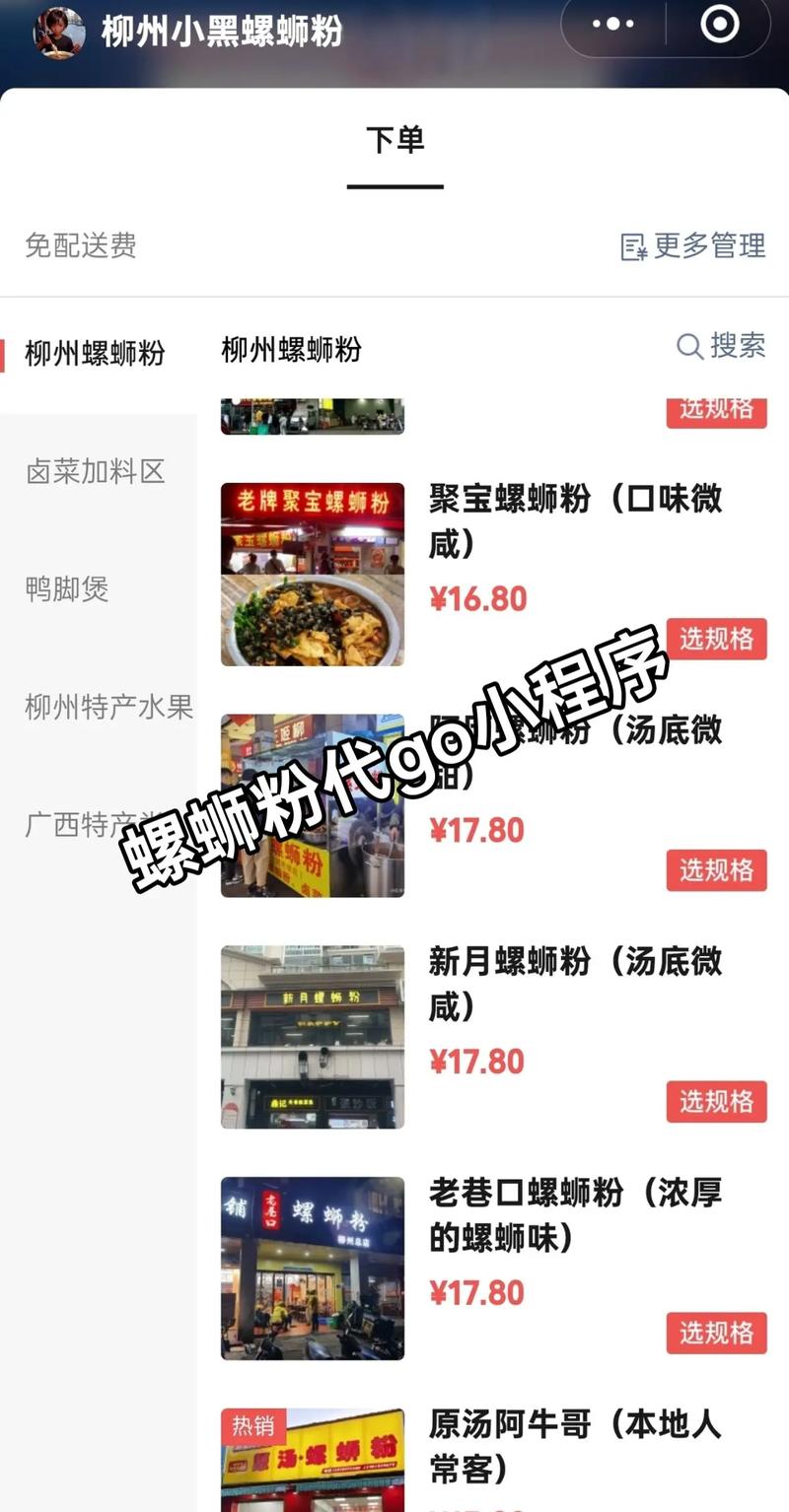Open 更多管理 options
Image resolution: width=789 pixels, height=1512 pixels.
693,245
